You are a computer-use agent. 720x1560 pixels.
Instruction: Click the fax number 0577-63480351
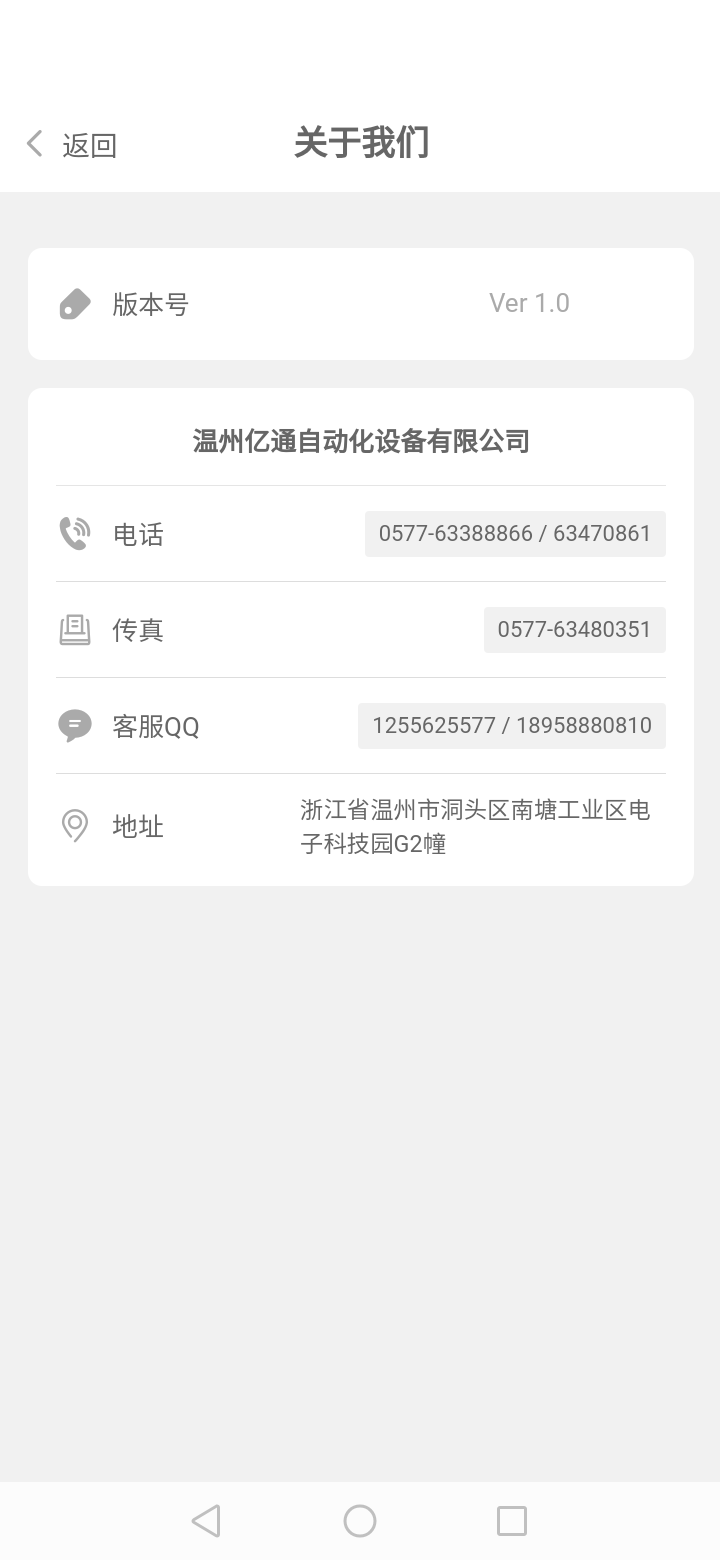(x=574, y=629)
